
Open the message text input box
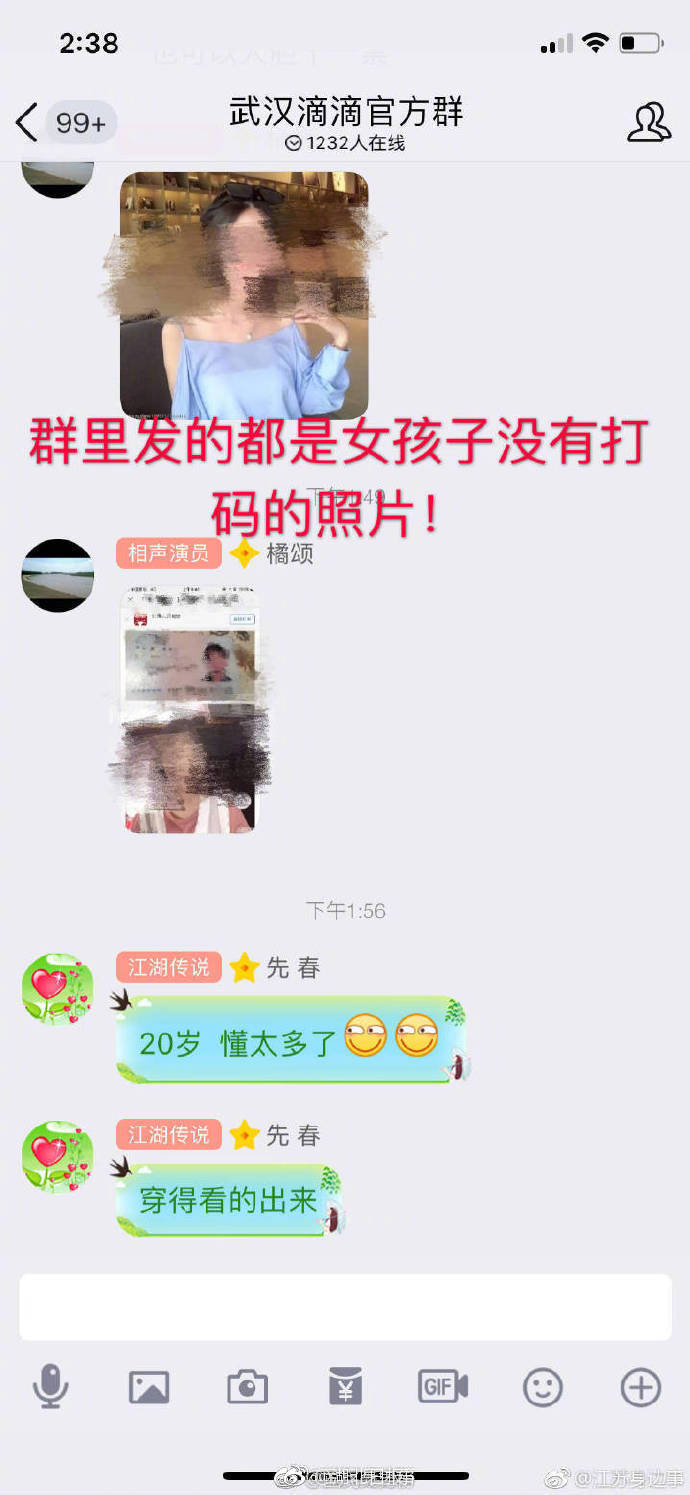[345, 1307]
